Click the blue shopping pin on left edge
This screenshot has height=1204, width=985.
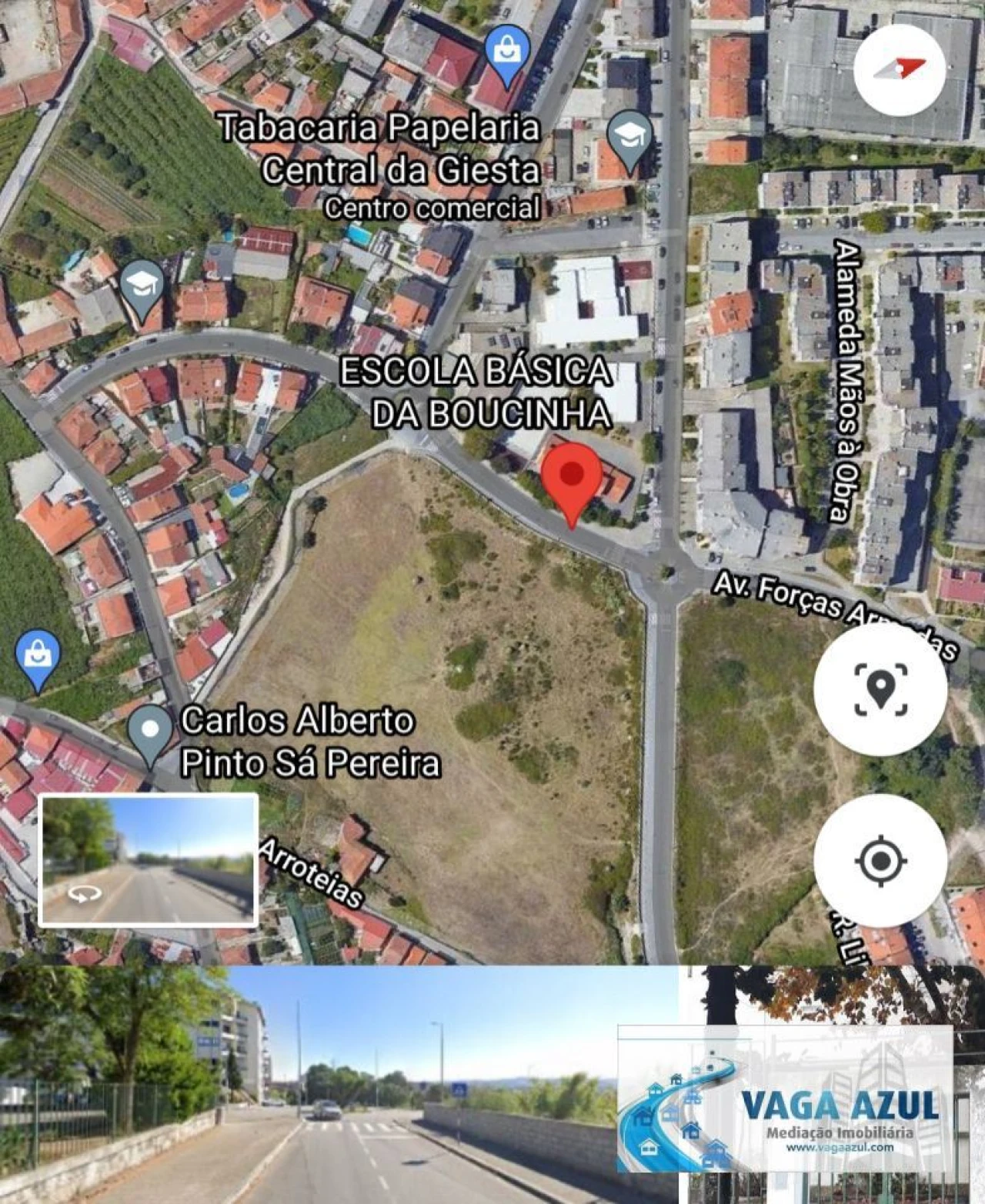coord(37,653)
